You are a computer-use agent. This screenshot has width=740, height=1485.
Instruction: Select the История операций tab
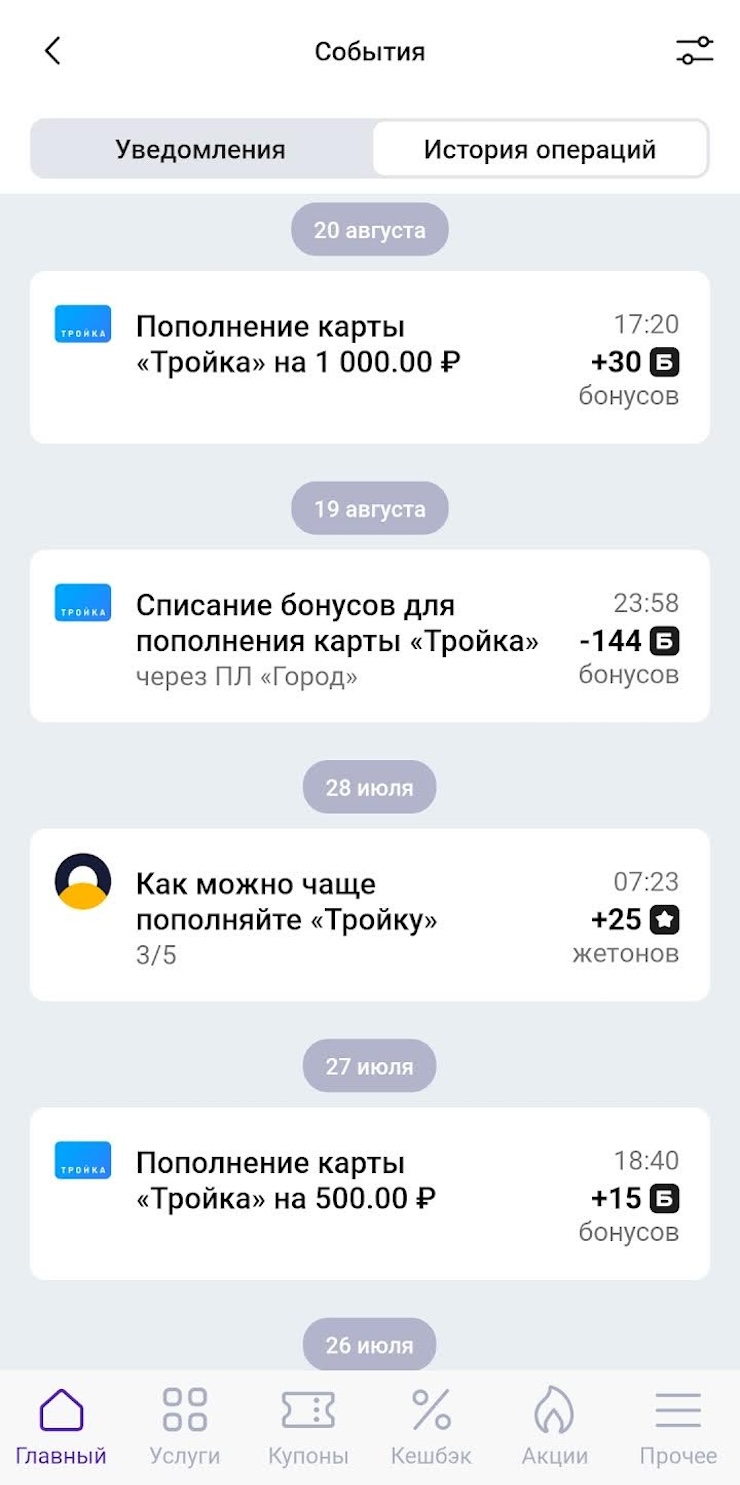[540, 150]
